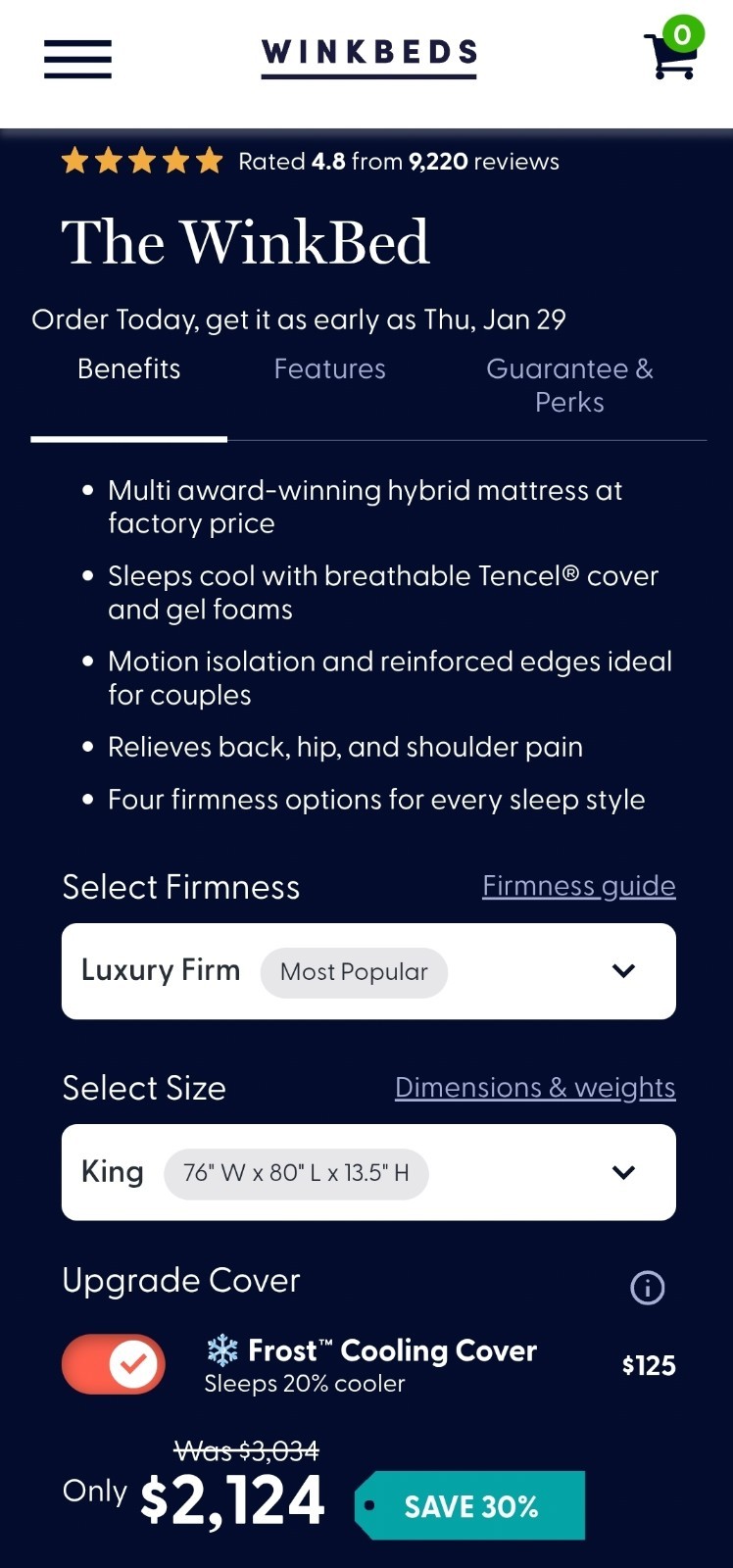Viewport: 733px width, 1568px height.
Task: Disable the Frost Cooling Cover upgrade
Action: pos(113,1363)
